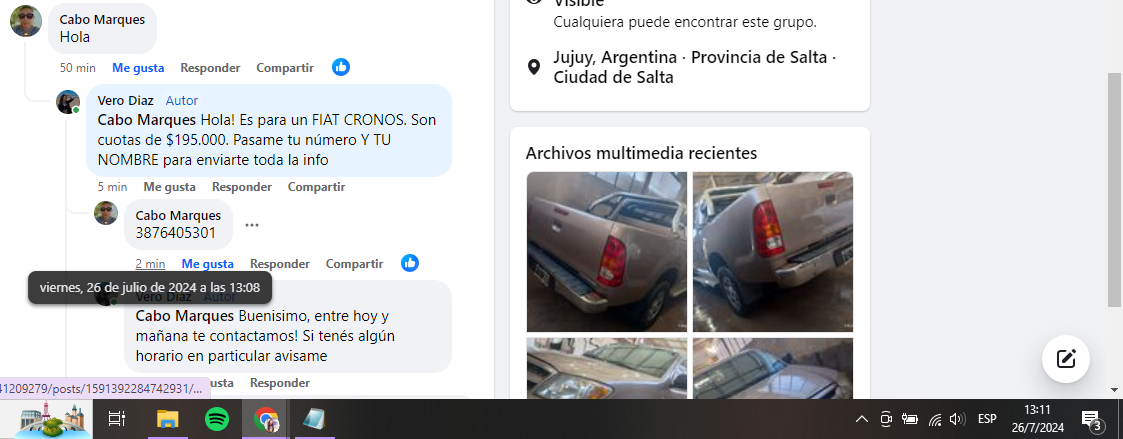
Task: Open second recent media truck photo
Action: tap(773, 251)
